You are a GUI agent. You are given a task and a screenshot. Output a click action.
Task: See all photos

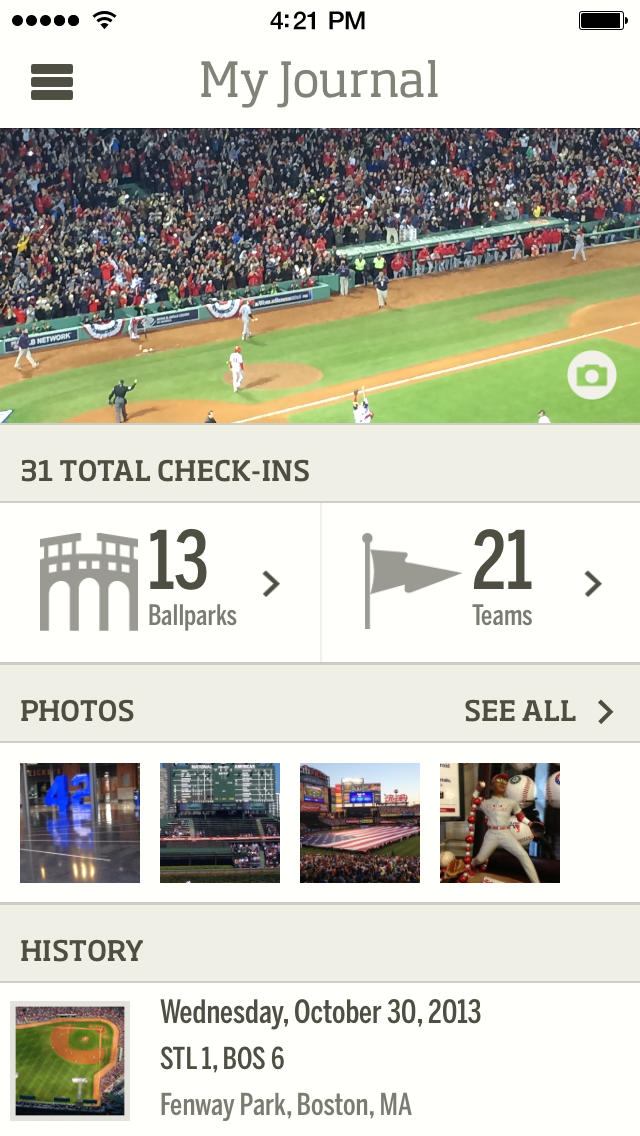[x=538, y=711]
